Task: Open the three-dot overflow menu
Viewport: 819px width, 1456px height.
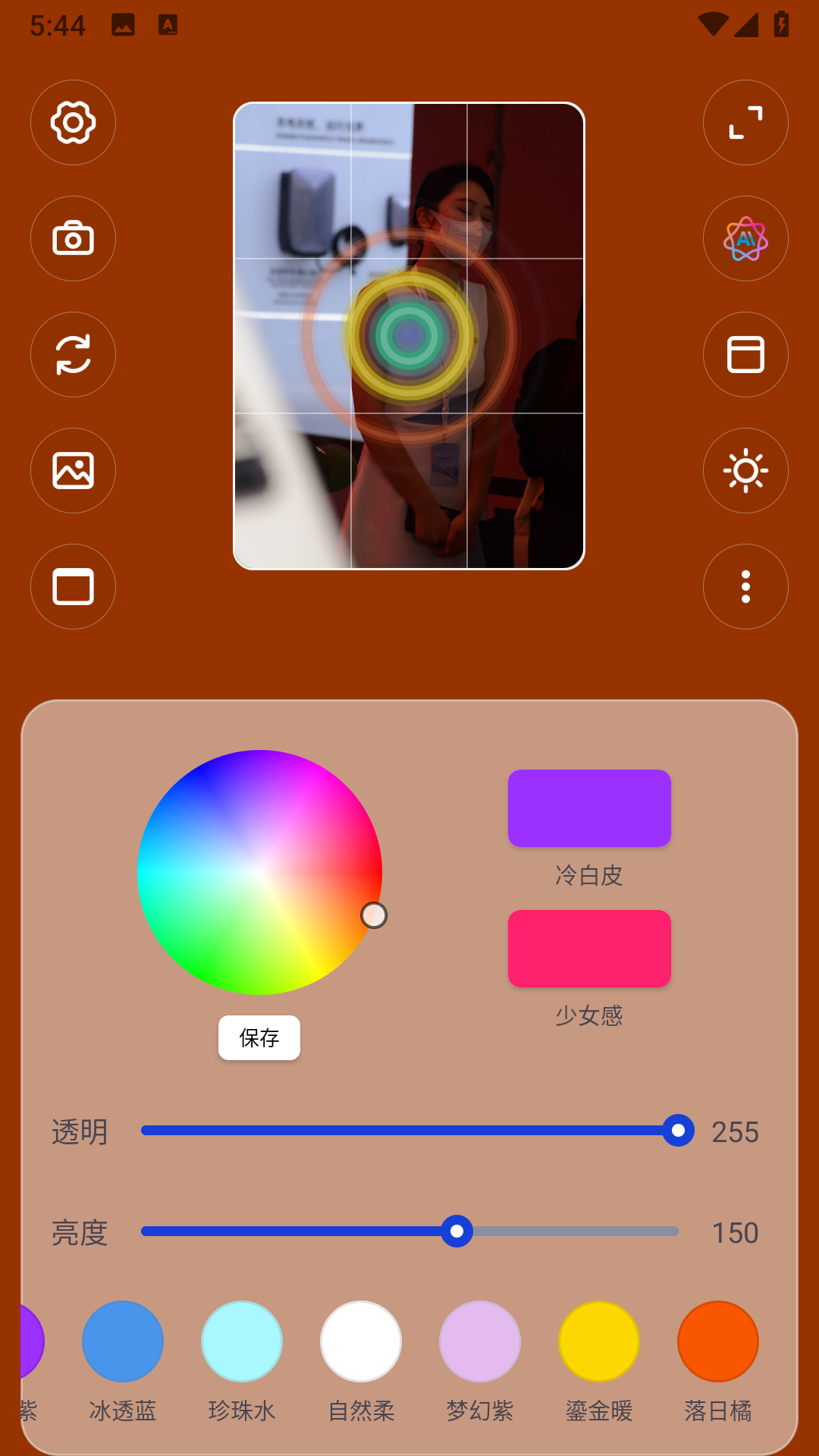Action: (745, 587)
